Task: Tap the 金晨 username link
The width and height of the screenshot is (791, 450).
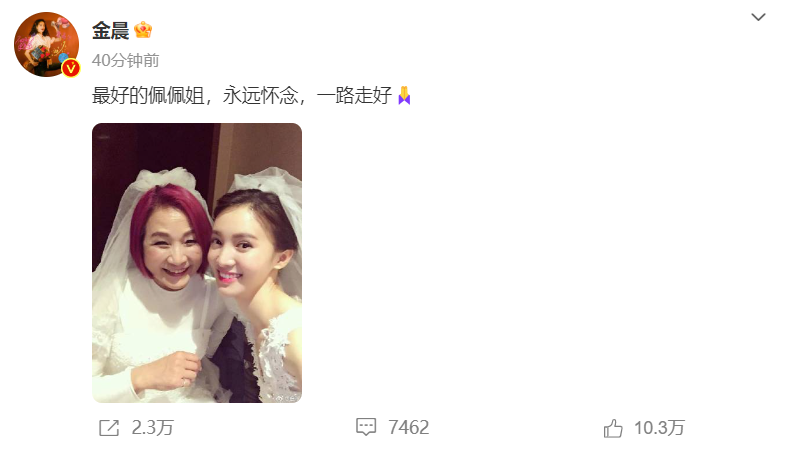Action: [x=110, y=30]
